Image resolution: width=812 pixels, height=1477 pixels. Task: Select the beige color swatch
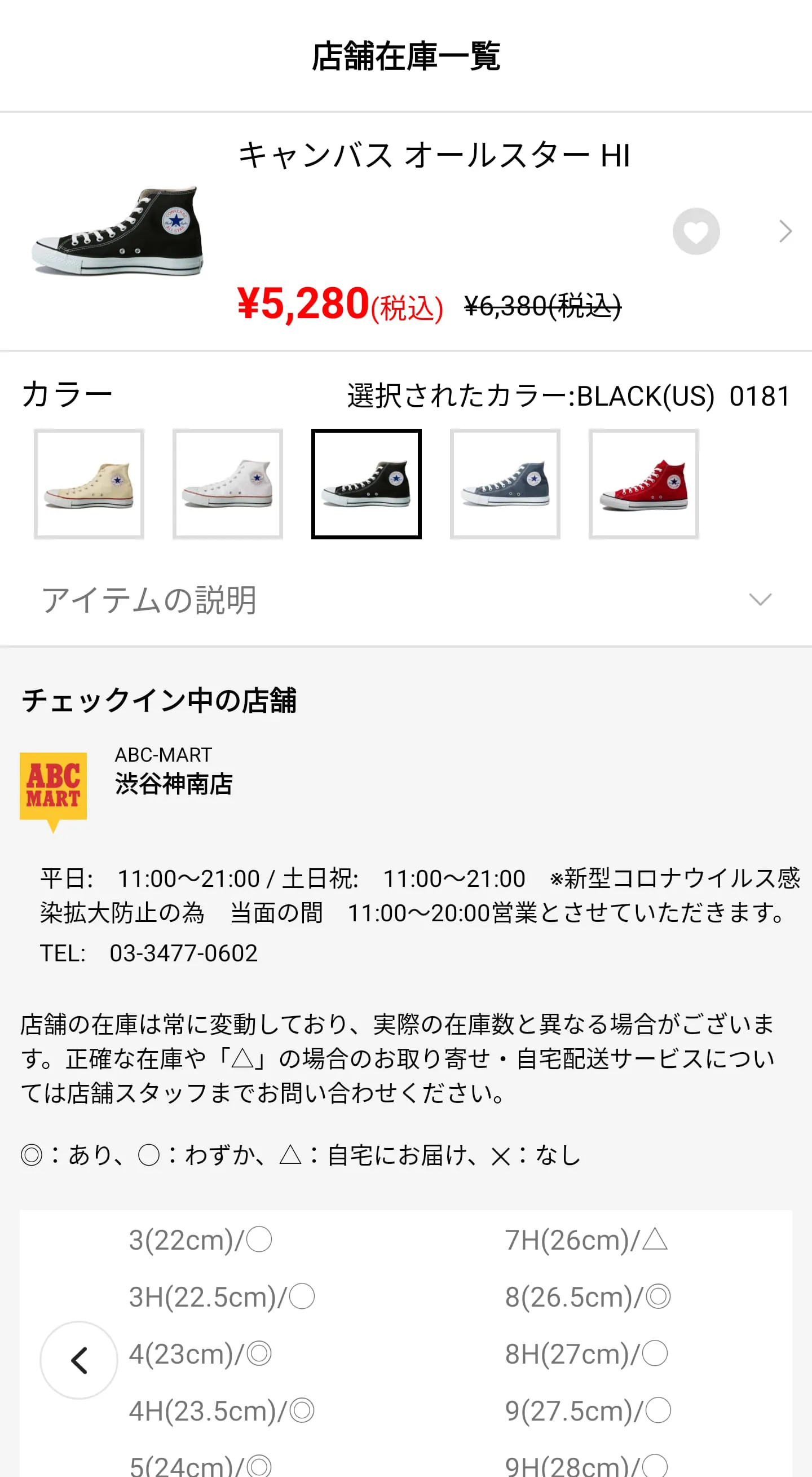point(89,483)
